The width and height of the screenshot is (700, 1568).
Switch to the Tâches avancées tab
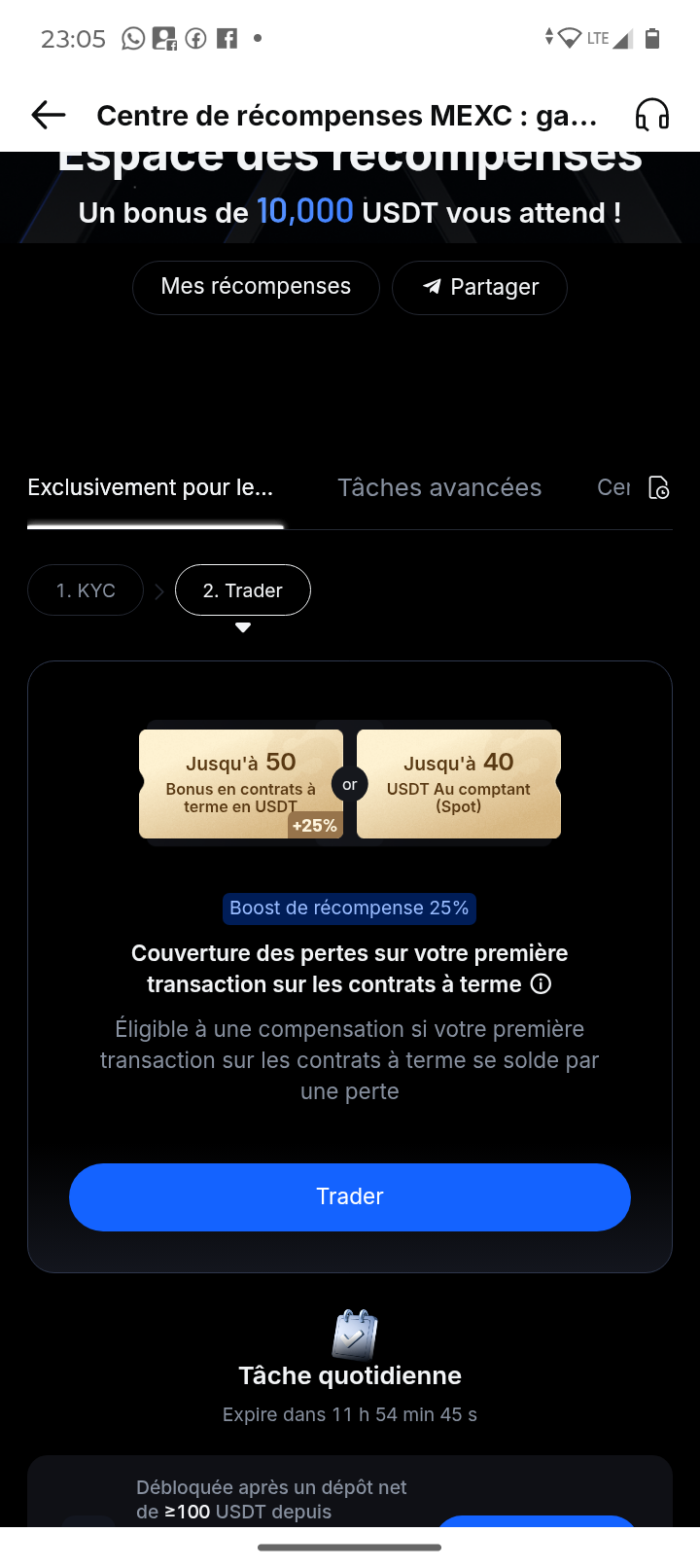click(439, 487)
